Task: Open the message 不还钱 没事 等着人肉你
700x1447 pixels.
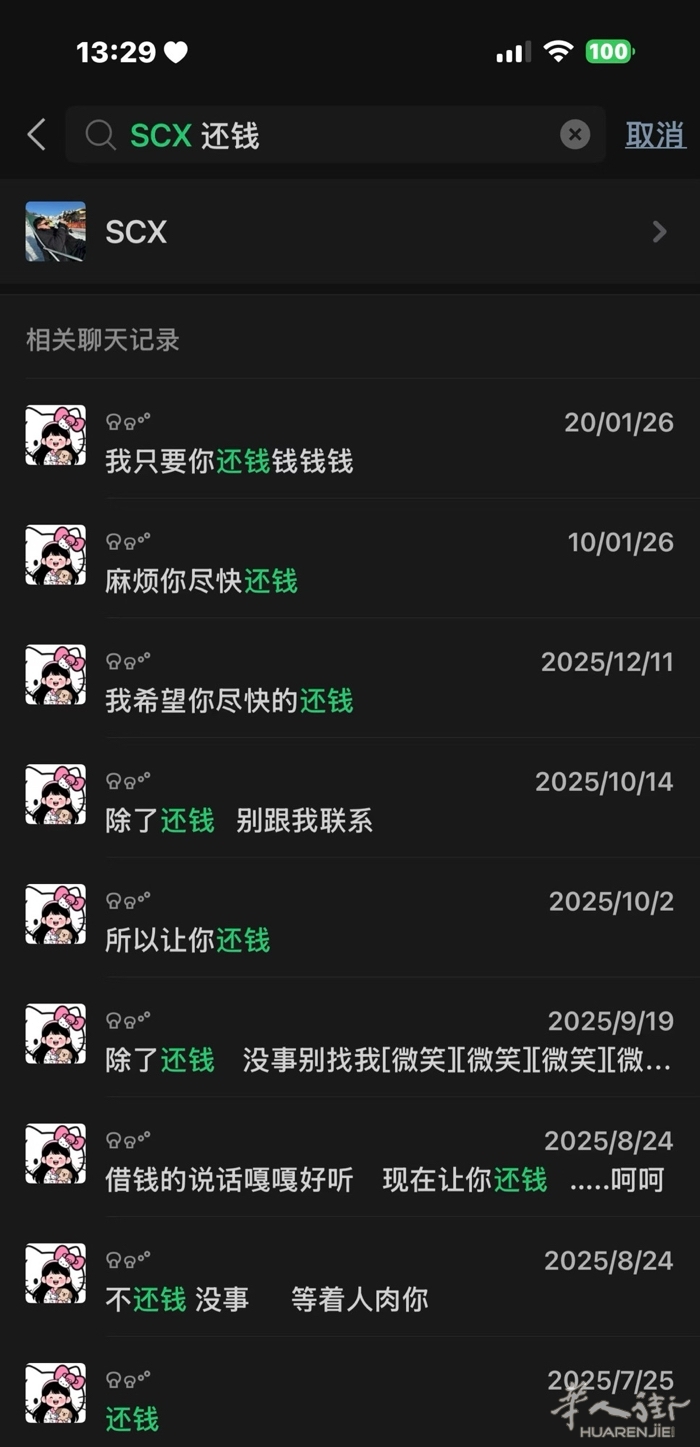Action: coord(350,1280)
